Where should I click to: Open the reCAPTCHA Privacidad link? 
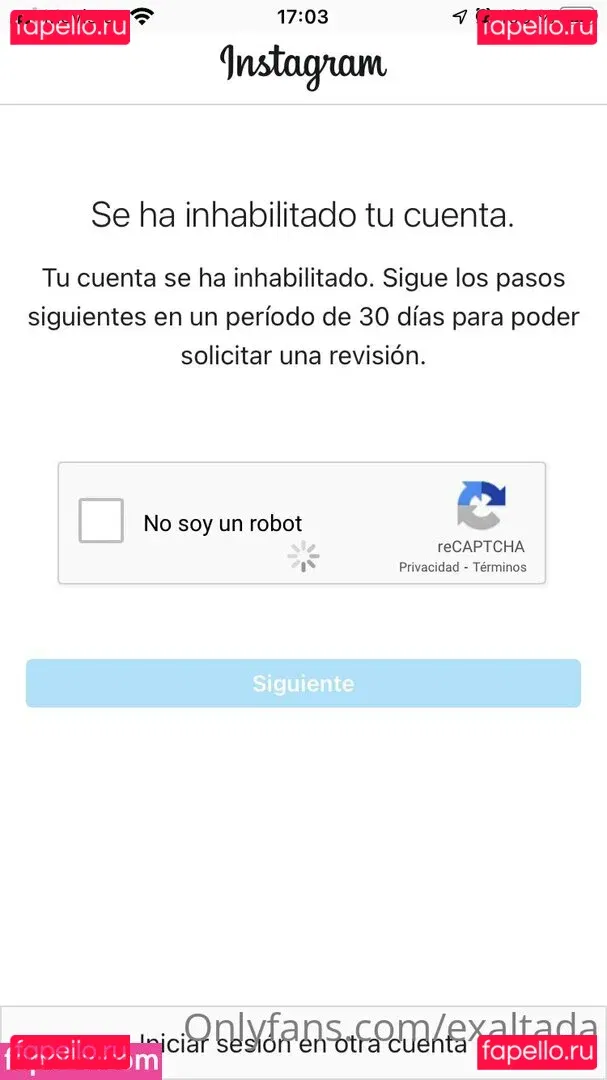point(429,567)
